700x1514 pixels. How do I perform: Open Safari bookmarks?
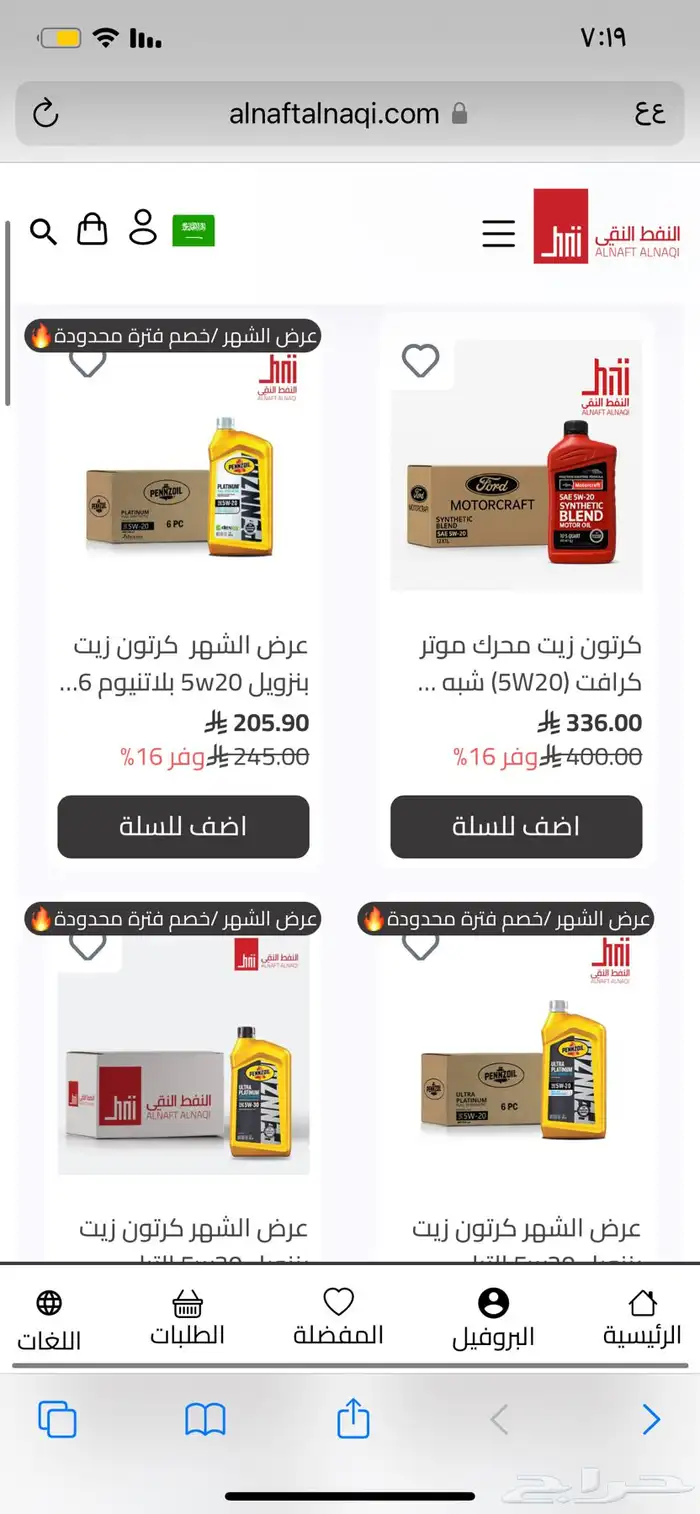(205, 1420)
